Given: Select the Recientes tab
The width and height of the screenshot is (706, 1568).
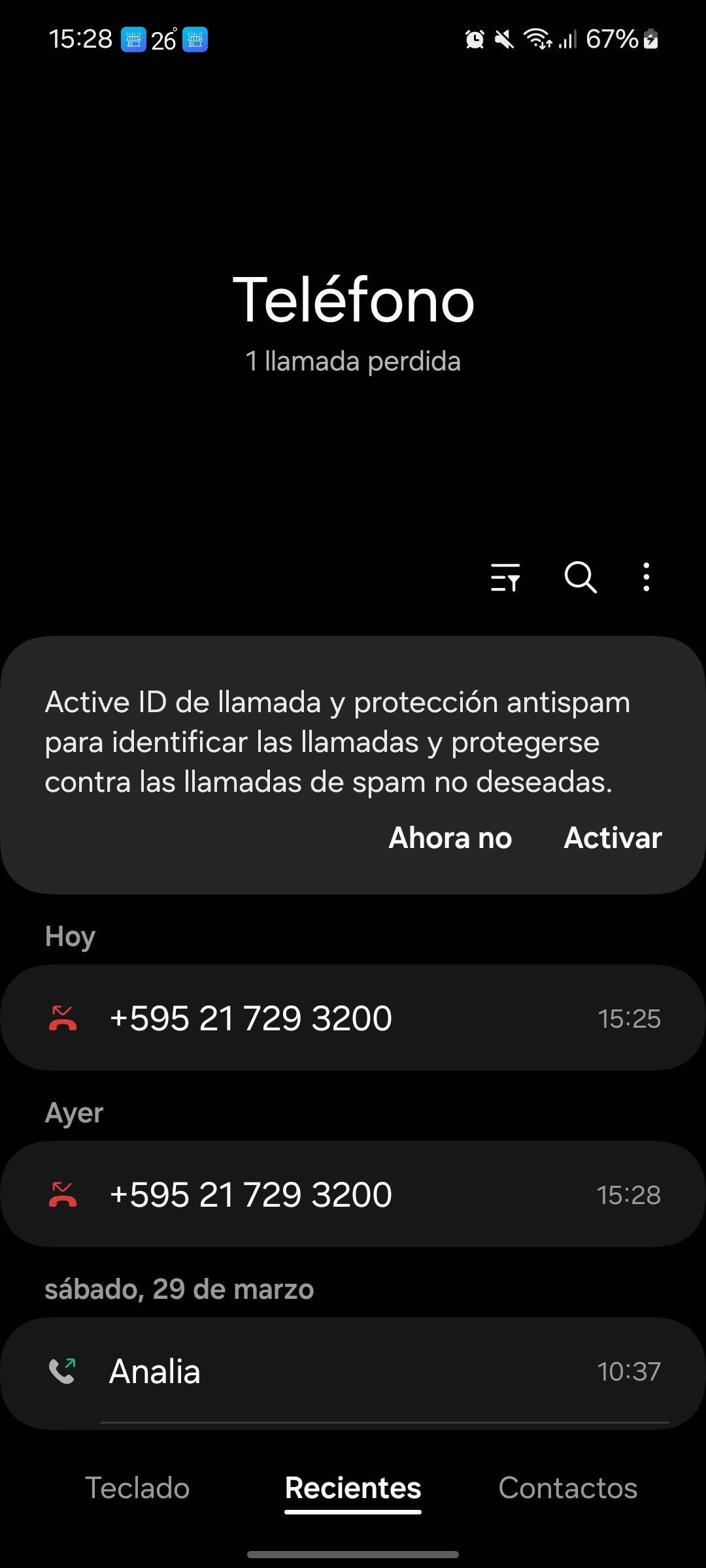Looking at the screenshot, I should 353,1488.
